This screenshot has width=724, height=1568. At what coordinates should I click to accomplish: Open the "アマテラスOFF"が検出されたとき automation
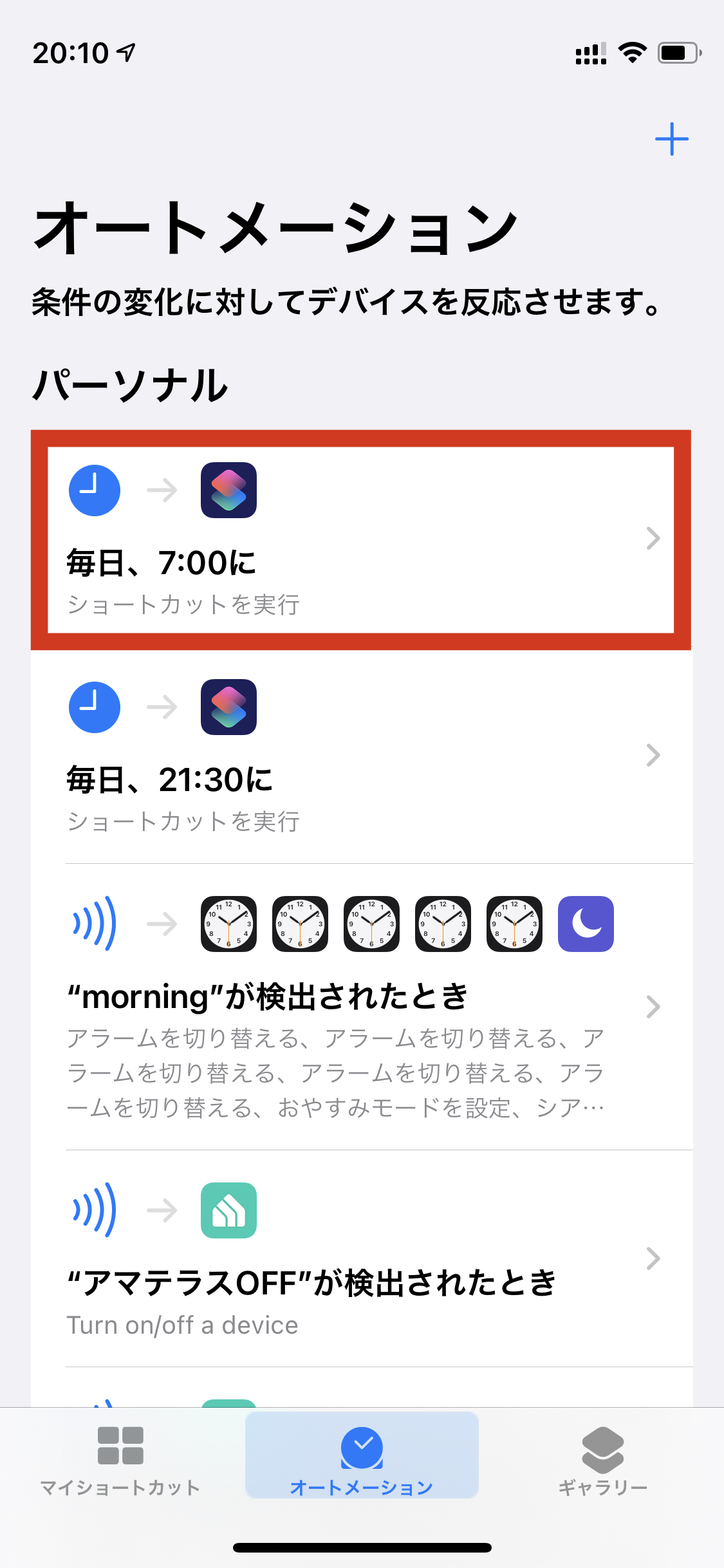(x=361, y=1258)
